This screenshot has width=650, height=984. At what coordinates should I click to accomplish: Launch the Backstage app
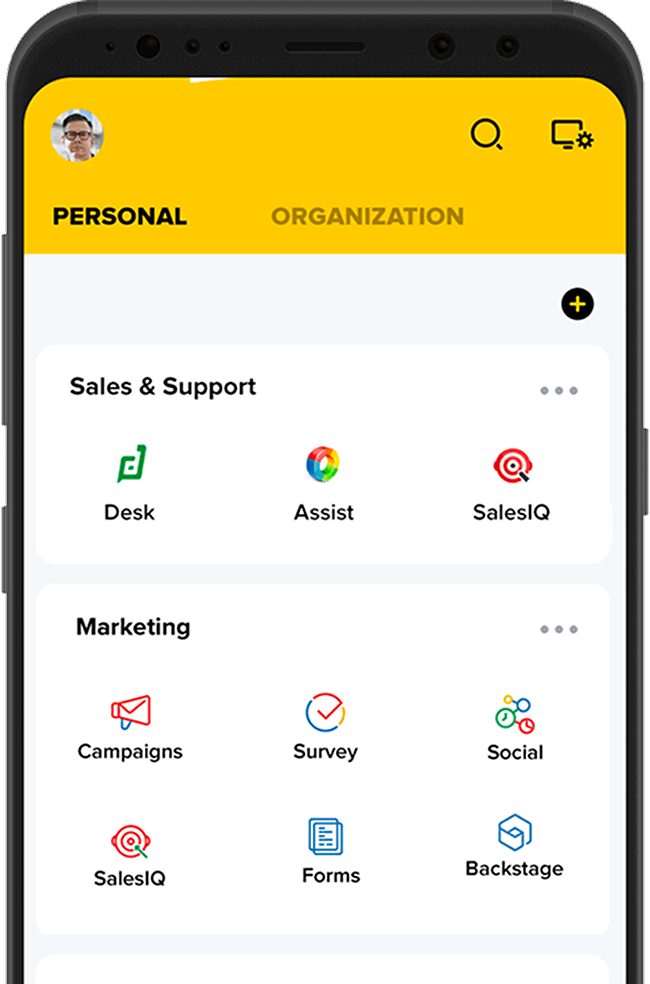[514, 846]
